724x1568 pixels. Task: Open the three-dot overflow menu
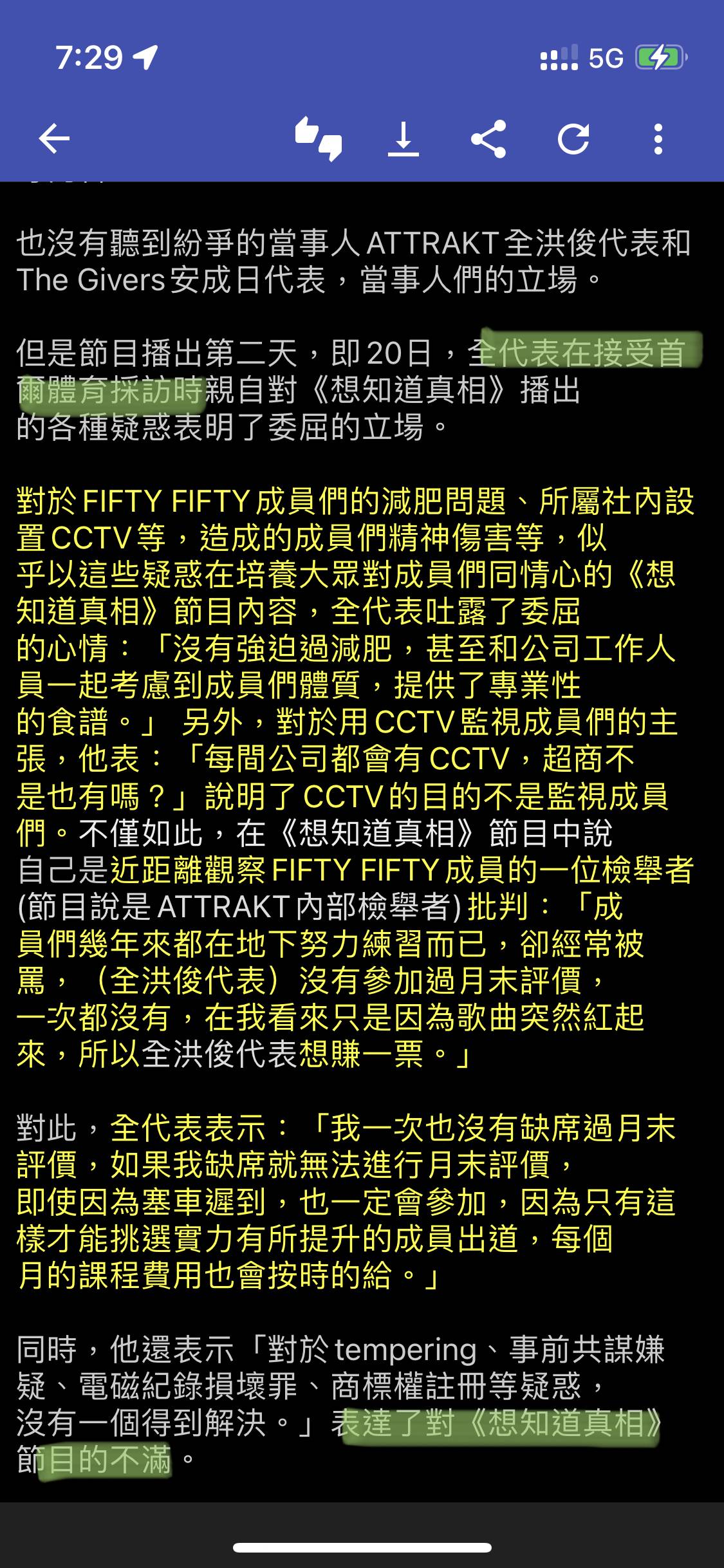[657, 139]
